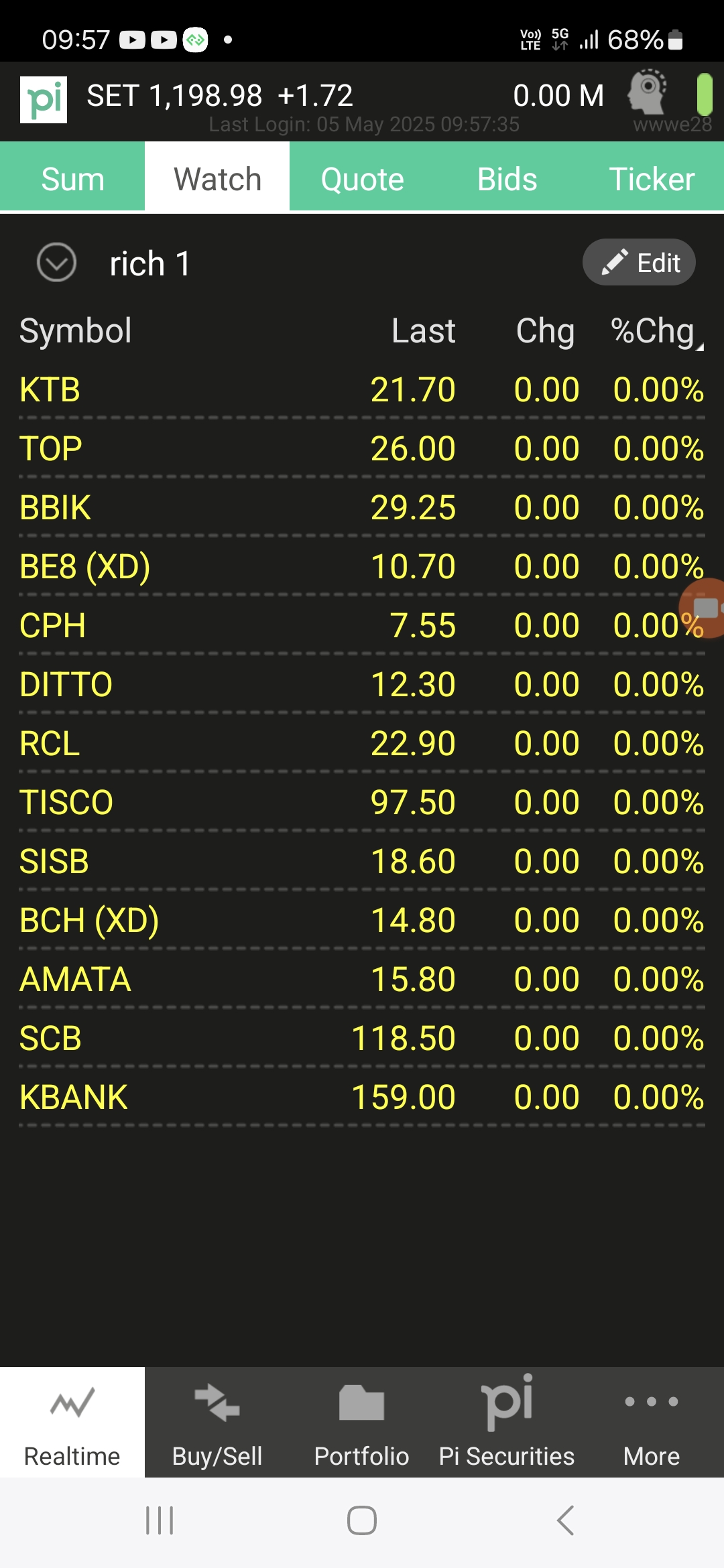Tap the floating screen recorder bubble
The width and height of the screenshot is (724, 1568).
tap(704, 608)
